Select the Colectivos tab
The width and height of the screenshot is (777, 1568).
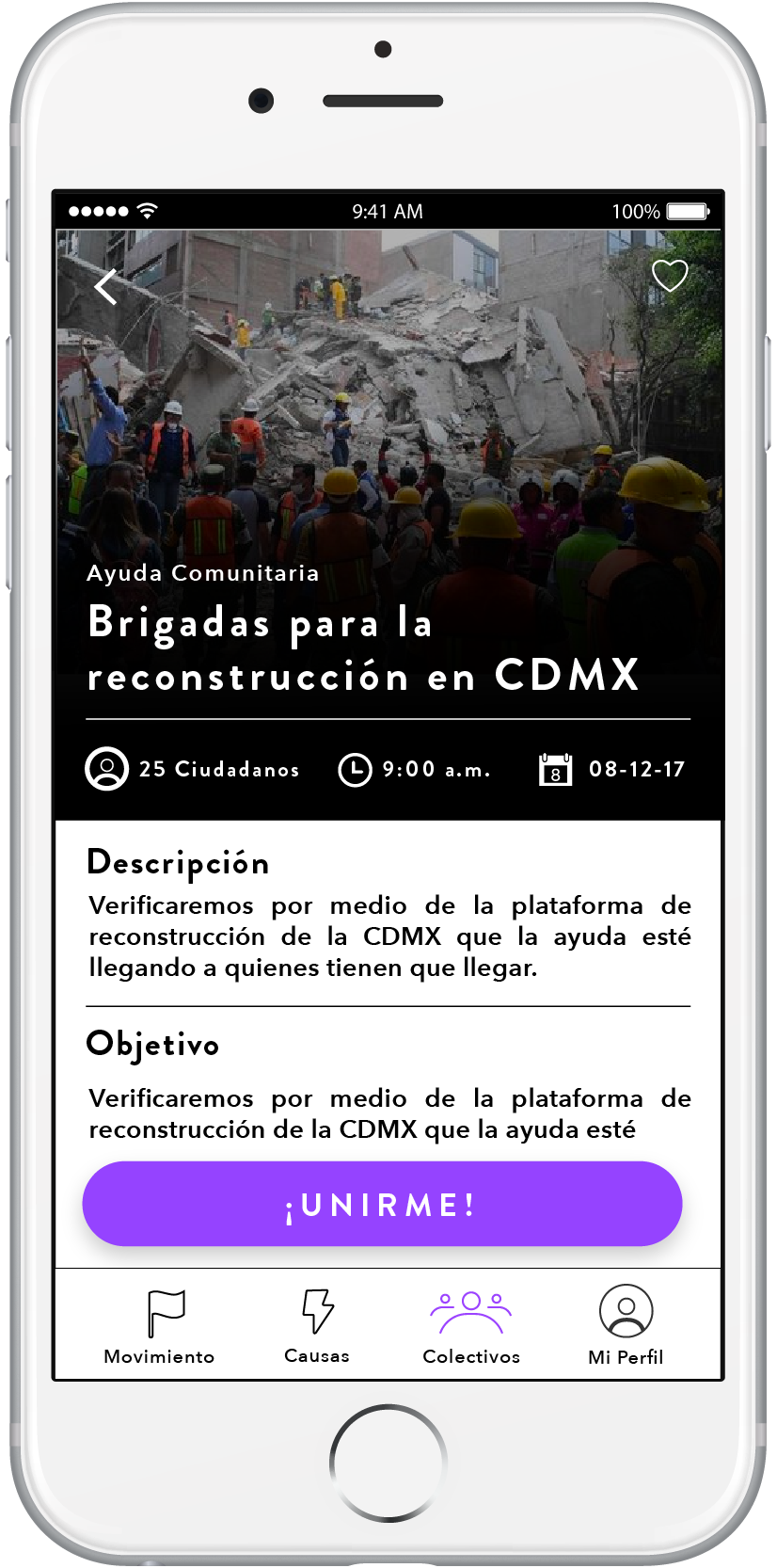click(471, 1327)
